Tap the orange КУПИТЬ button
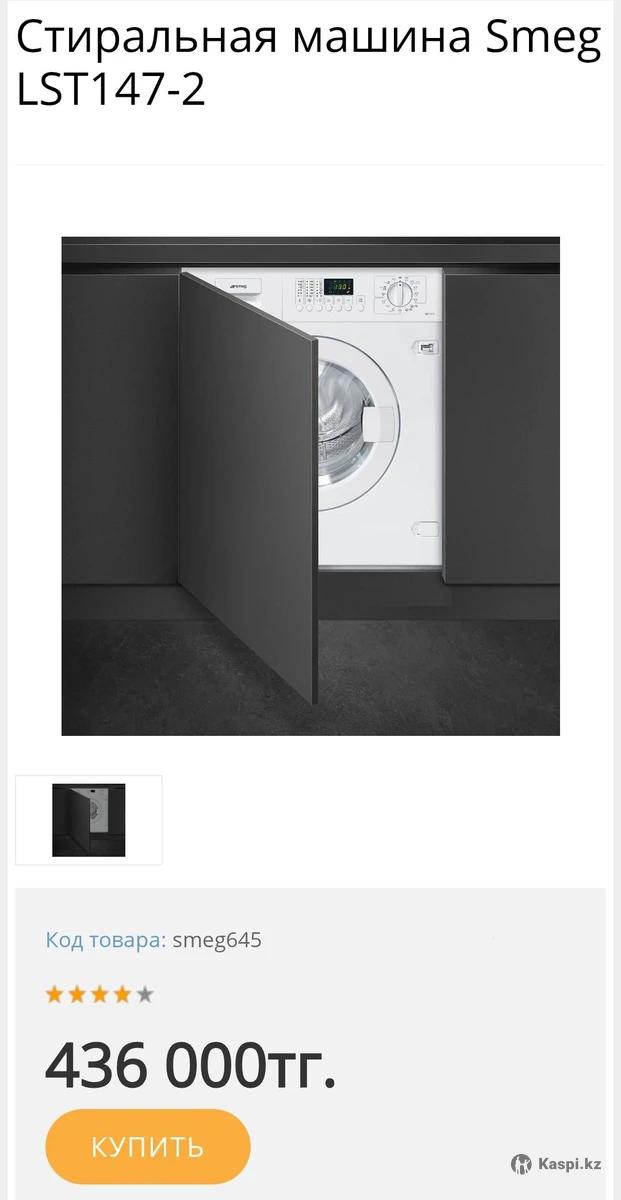This screenshot has width=621, height=1200. tap(147, 1146)
